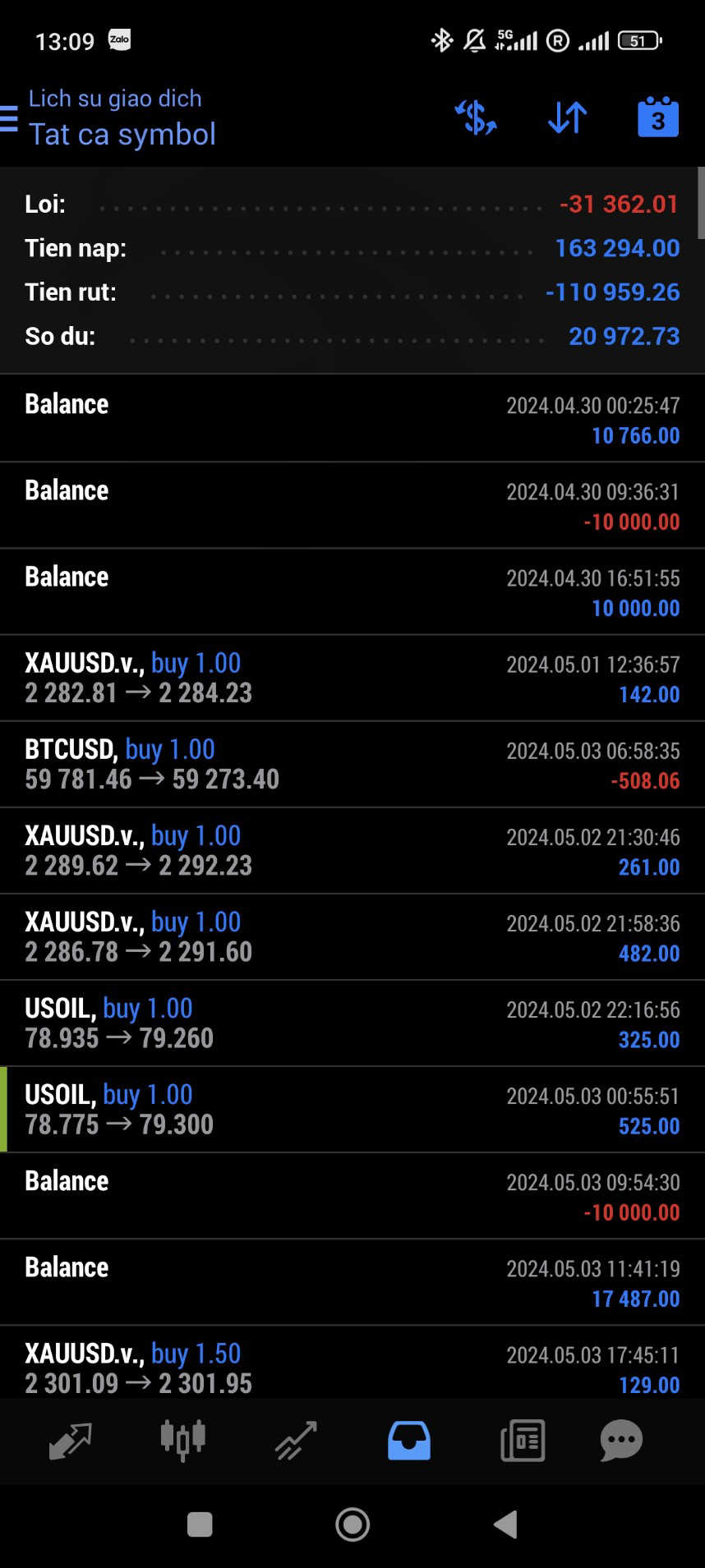705x1568 pixels.
Task: Open the News tab
Action: pyautogui.click(x=522, y=1441)
